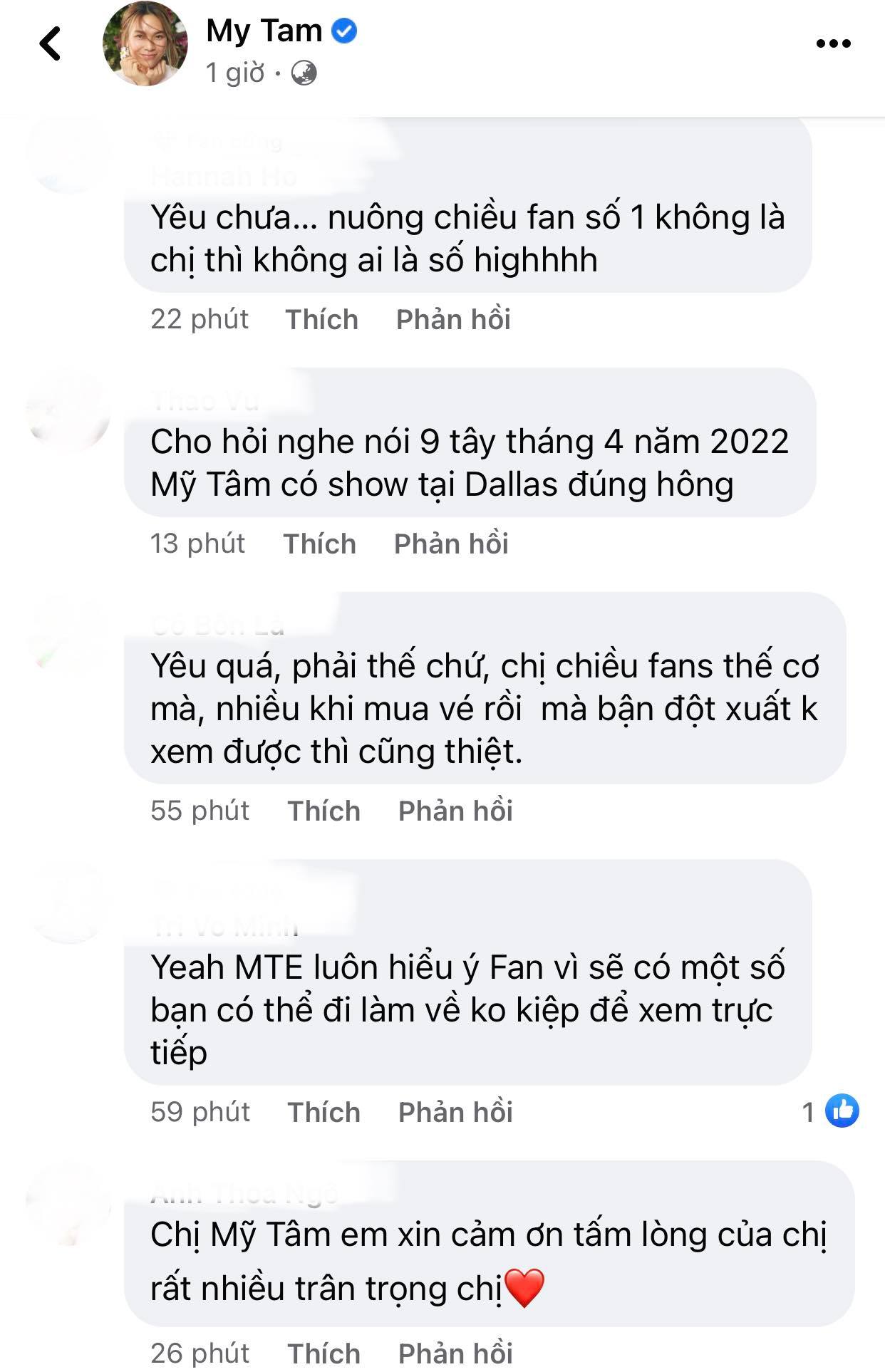Open the three-dot options menu
This screenshot has width=885, height=1372.
832,44
